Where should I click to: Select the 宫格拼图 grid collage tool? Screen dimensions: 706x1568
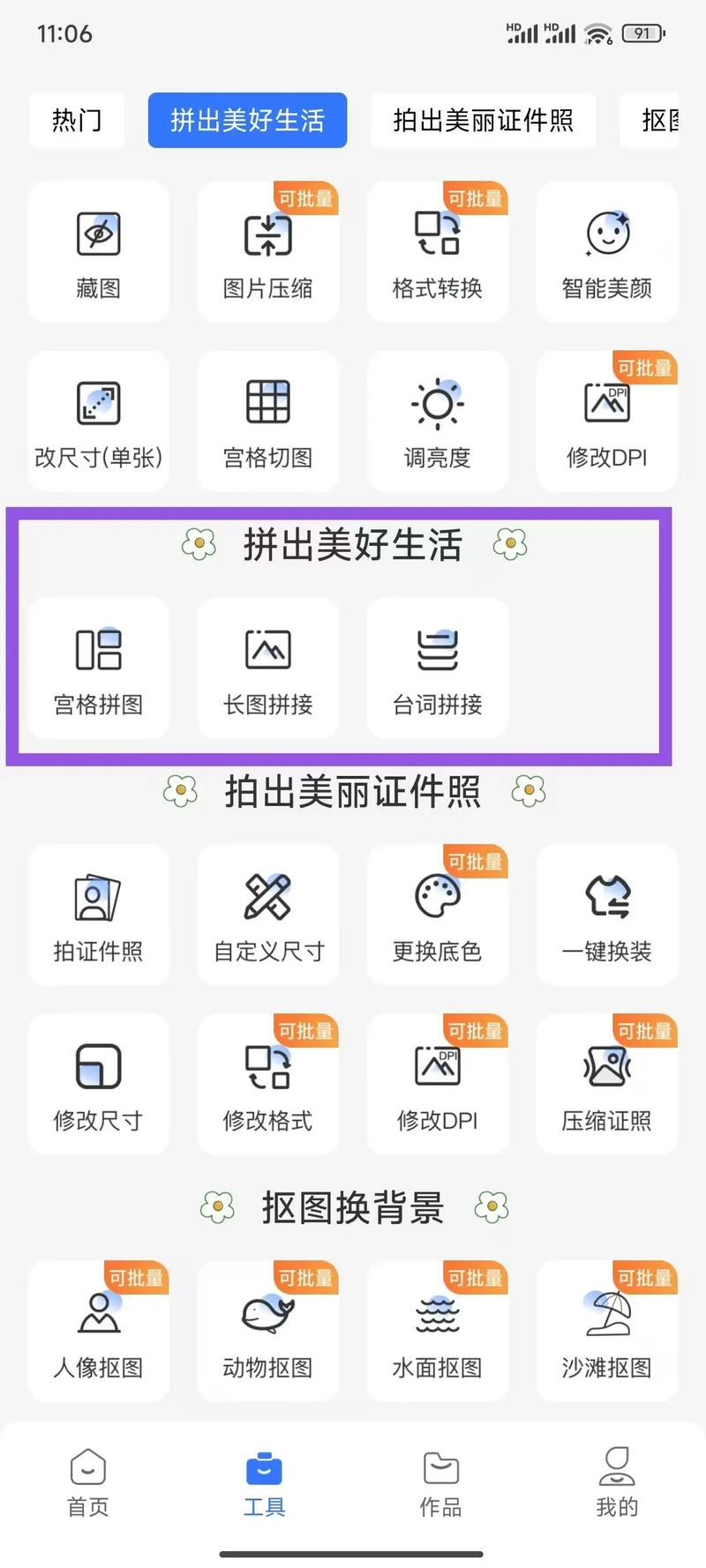pos(98,668)
